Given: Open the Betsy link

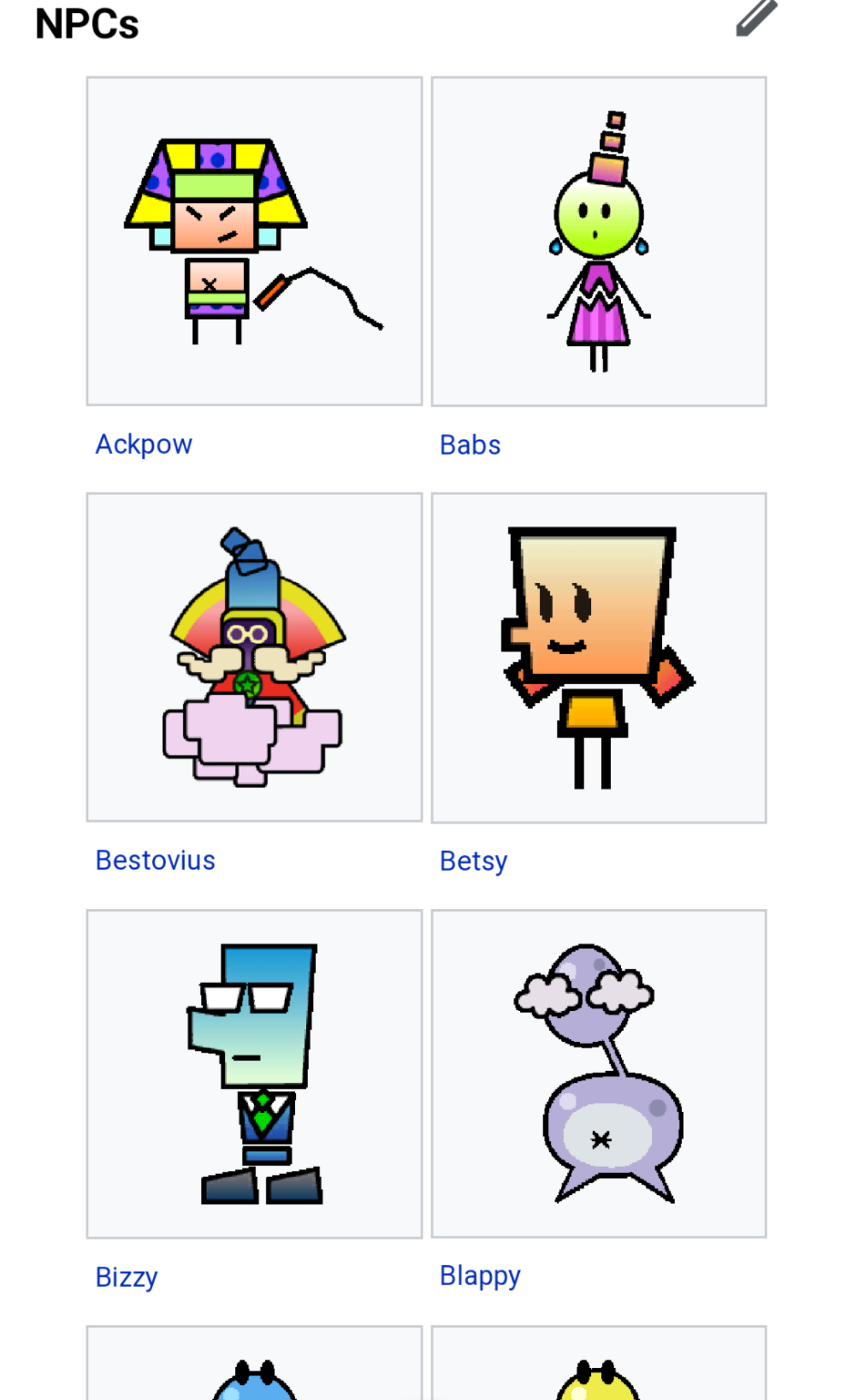Looking at the screenshot, I should [x=473, y=861].
